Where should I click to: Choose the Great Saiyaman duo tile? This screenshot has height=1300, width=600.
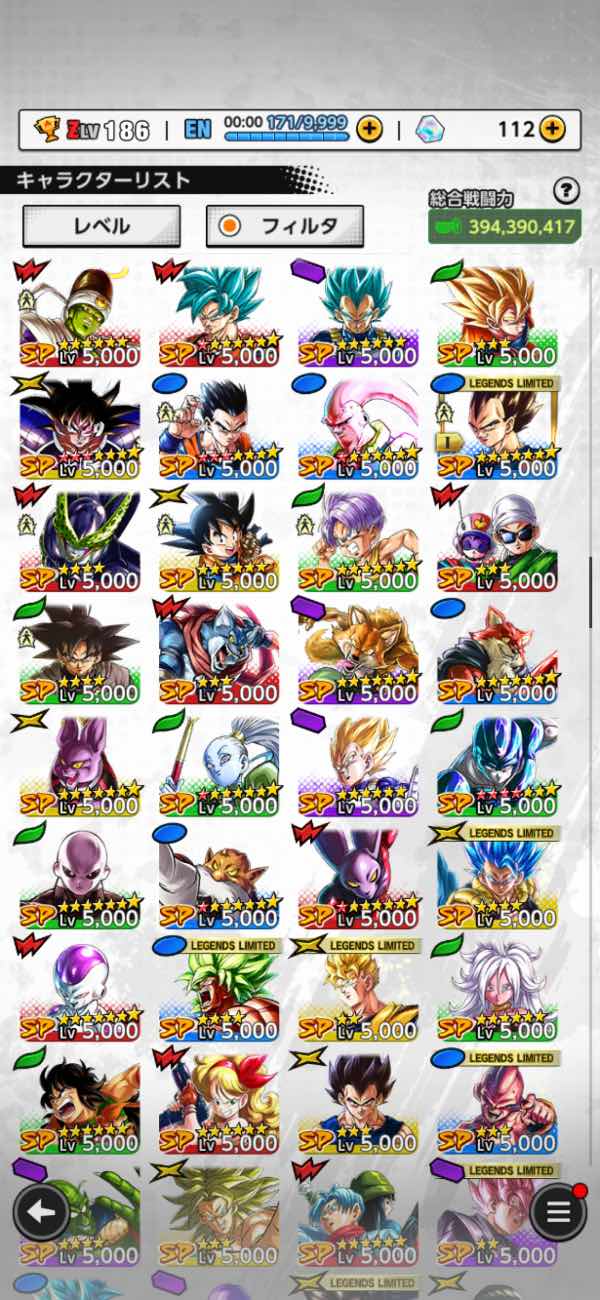[497, 540]
